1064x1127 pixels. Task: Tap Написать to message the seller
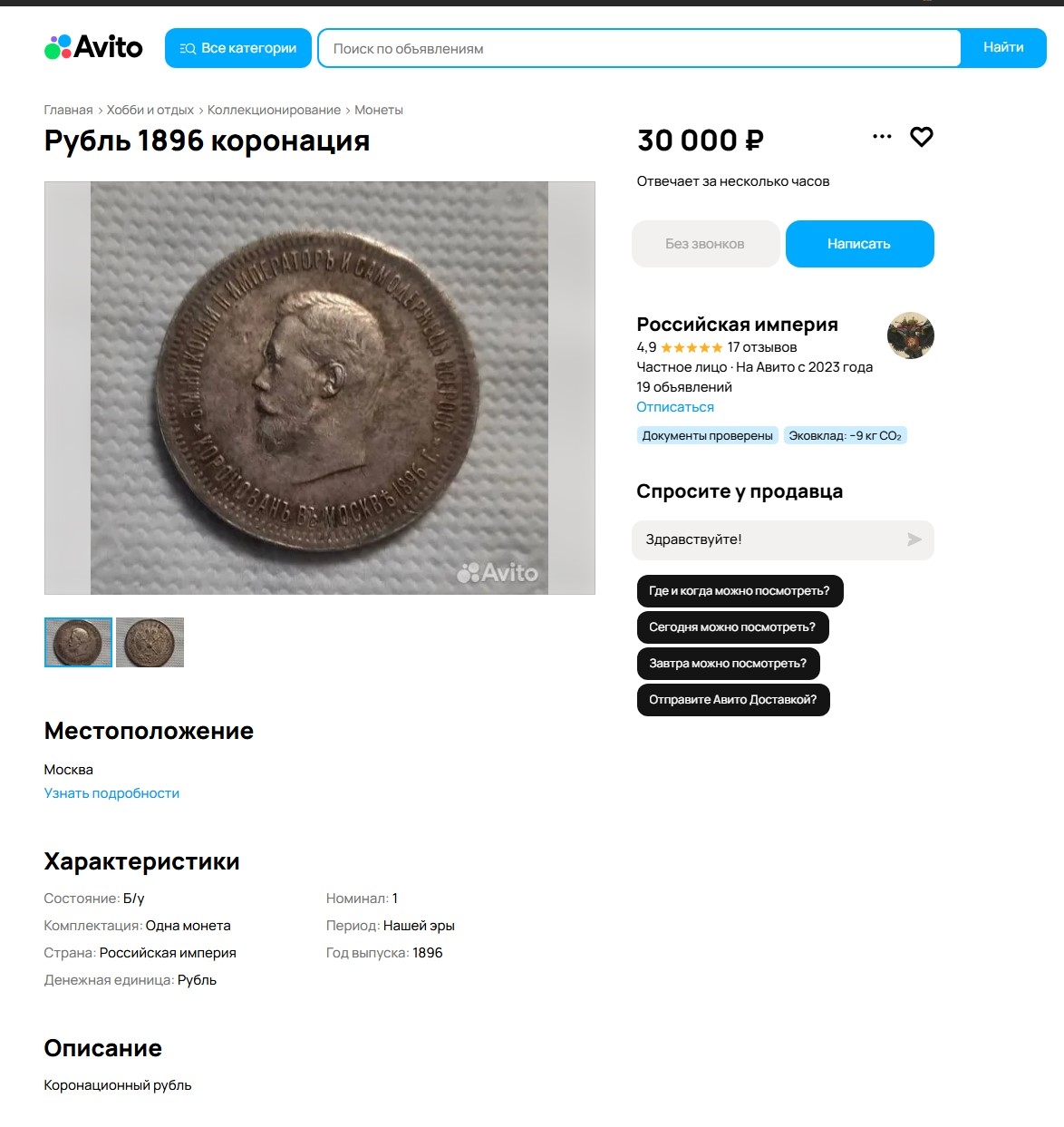tap(859, 244)
